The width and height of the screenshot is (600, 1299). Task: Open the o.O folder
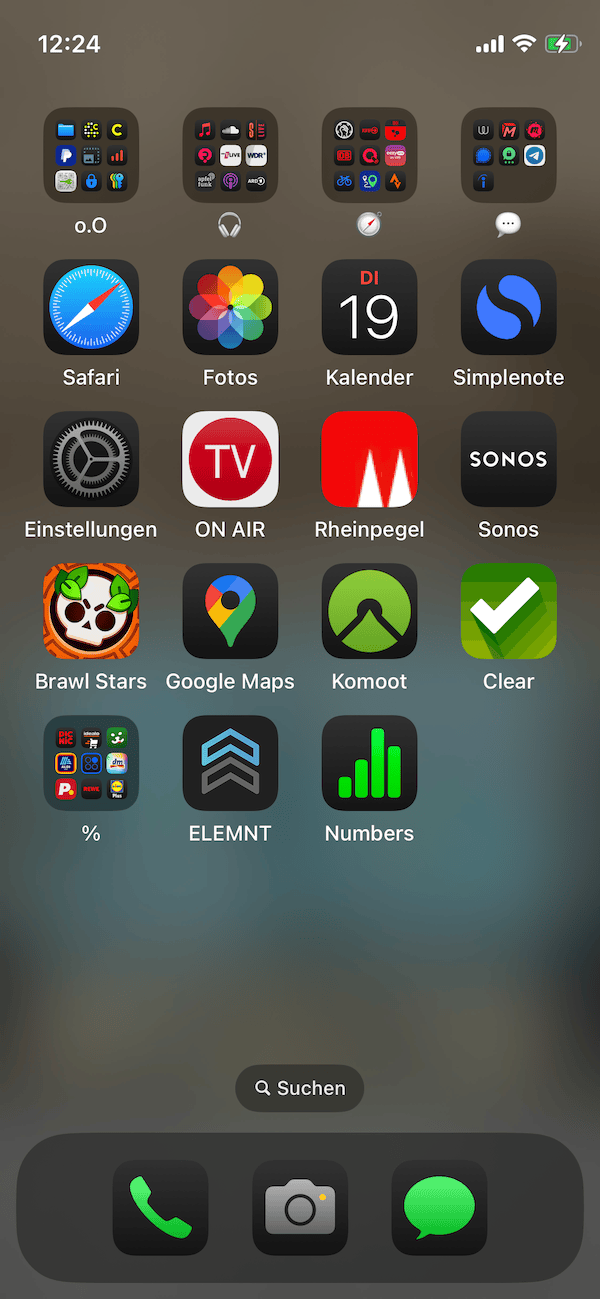91,156
